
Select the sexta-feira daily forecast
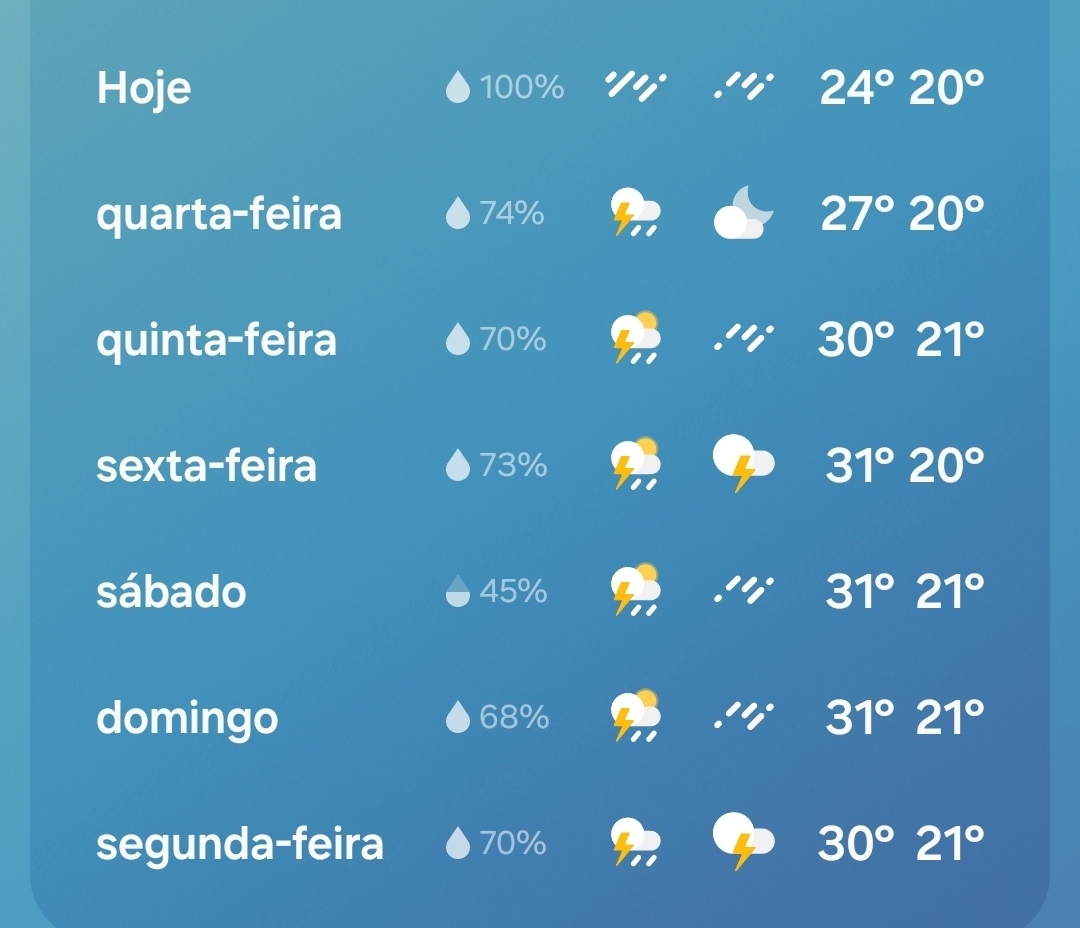[x=206, y=466]
